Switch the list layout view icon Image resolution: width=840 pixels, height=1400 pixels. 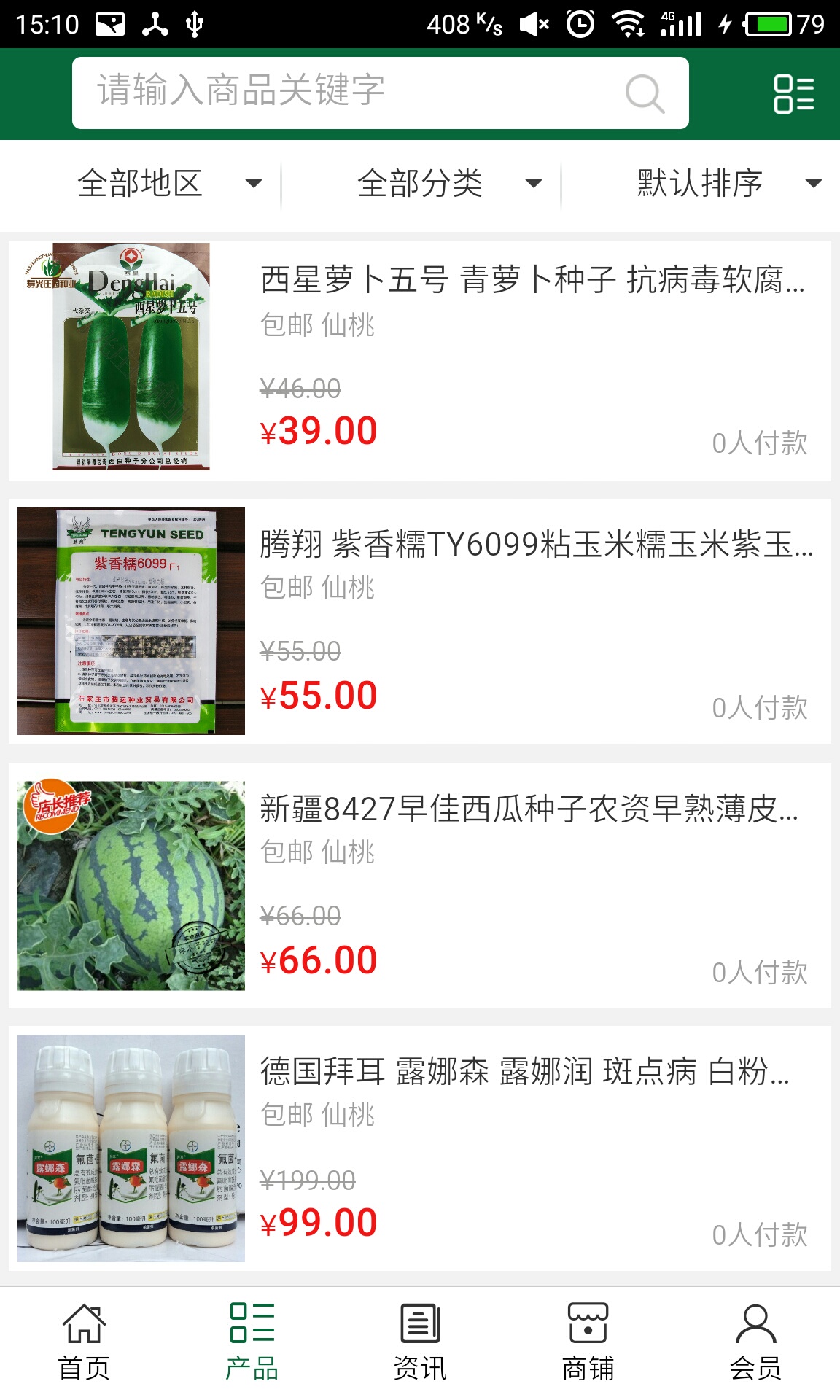pos(793,93)
